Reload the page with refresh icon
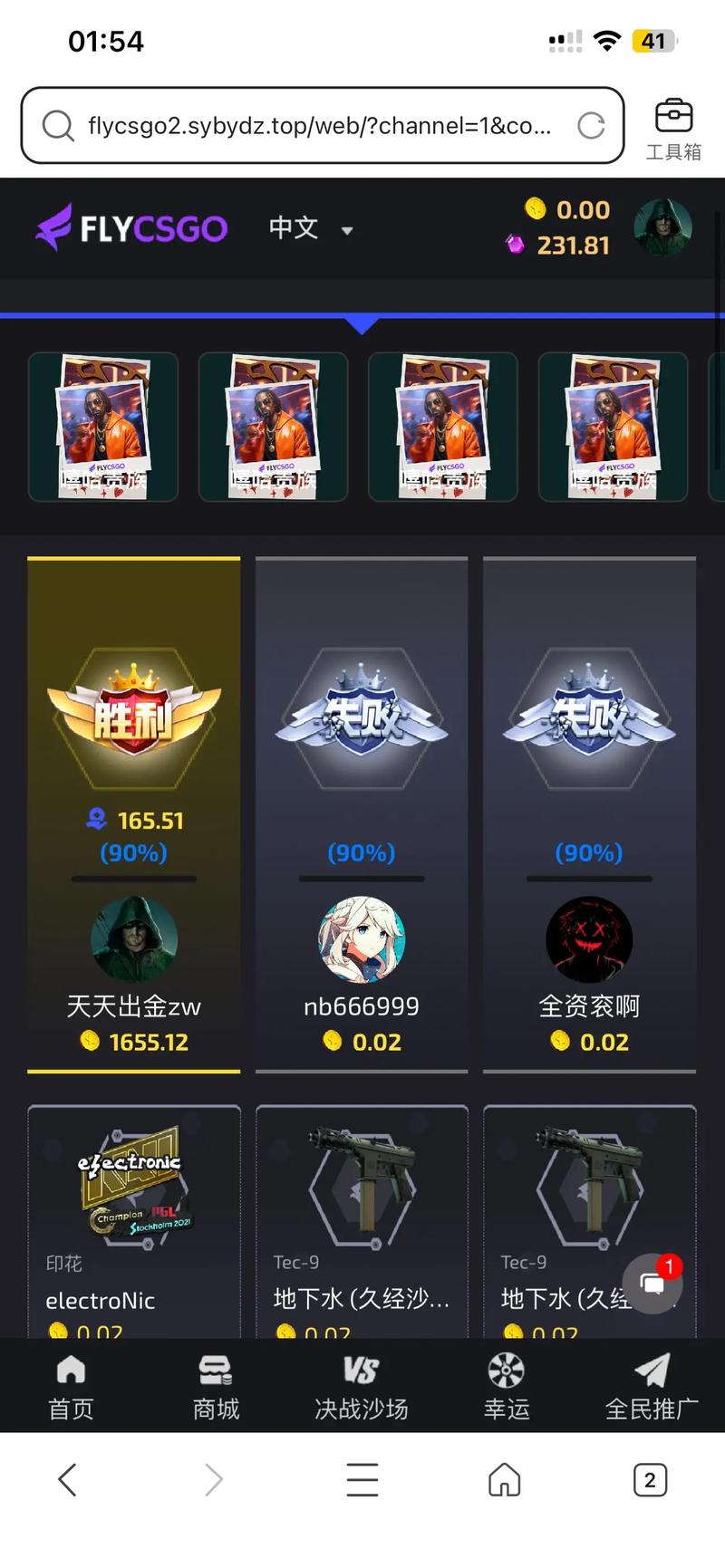This screenshot has width=725, height=1568. [x=591, y=126]
